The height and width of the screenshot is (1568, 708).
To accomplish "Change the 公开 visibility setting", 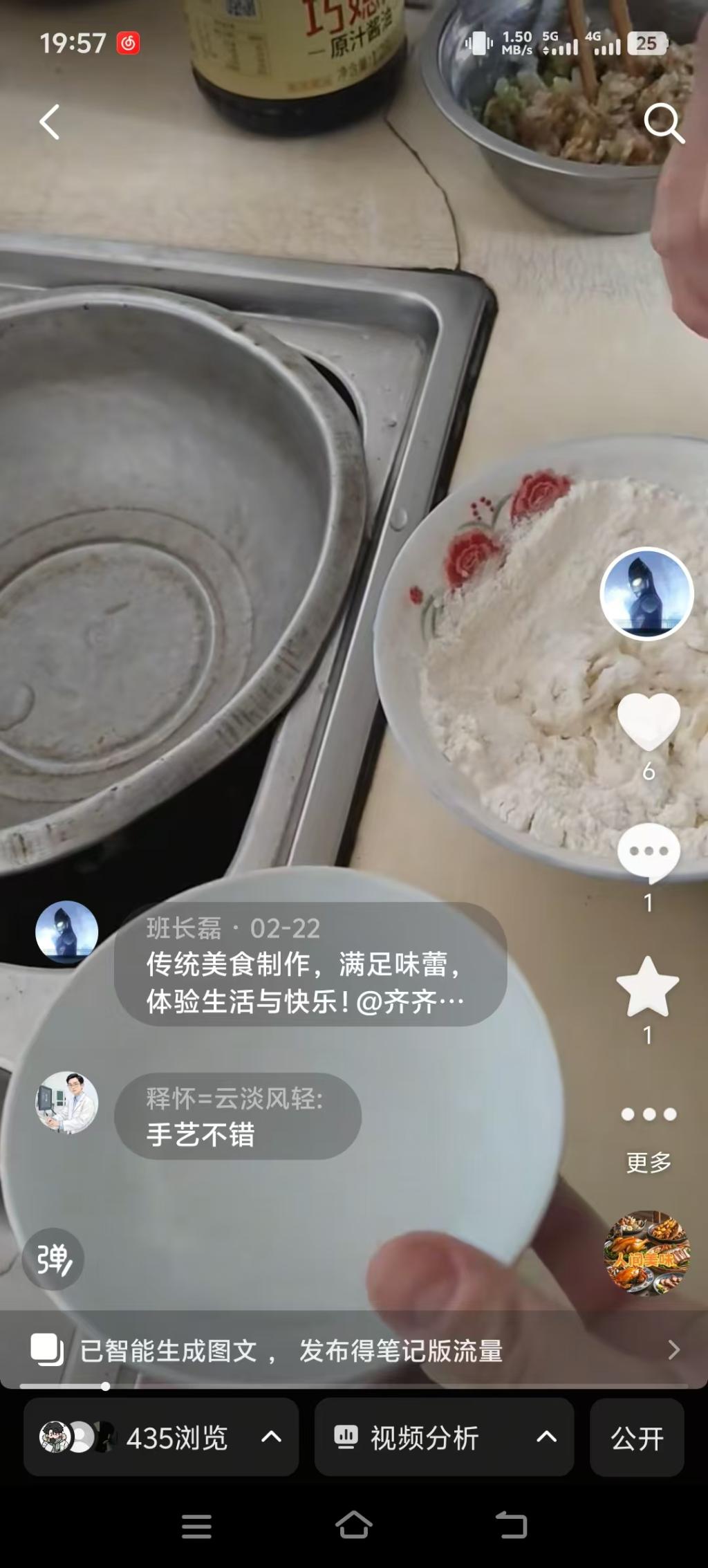I will (x=637, y=1438).
